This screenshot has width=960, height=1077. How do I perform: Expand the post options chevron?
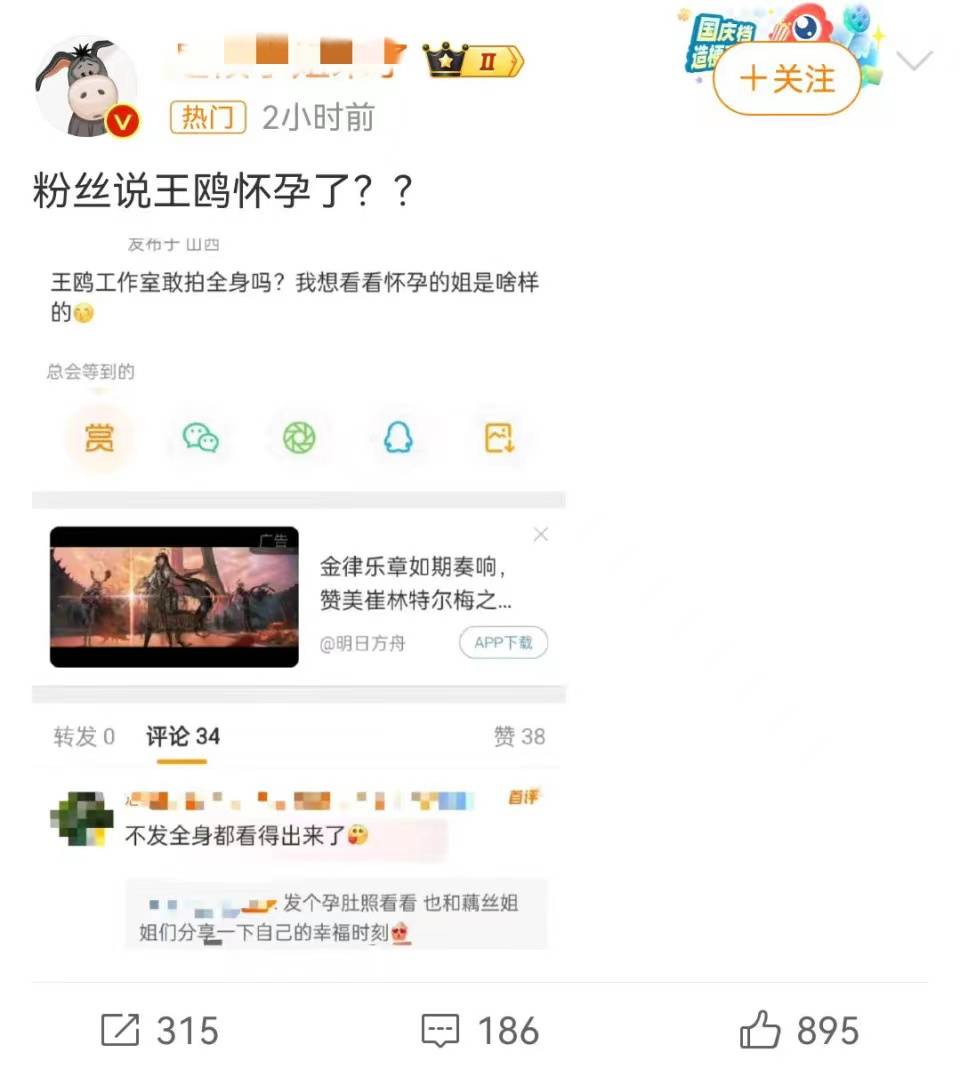(914, 62)
